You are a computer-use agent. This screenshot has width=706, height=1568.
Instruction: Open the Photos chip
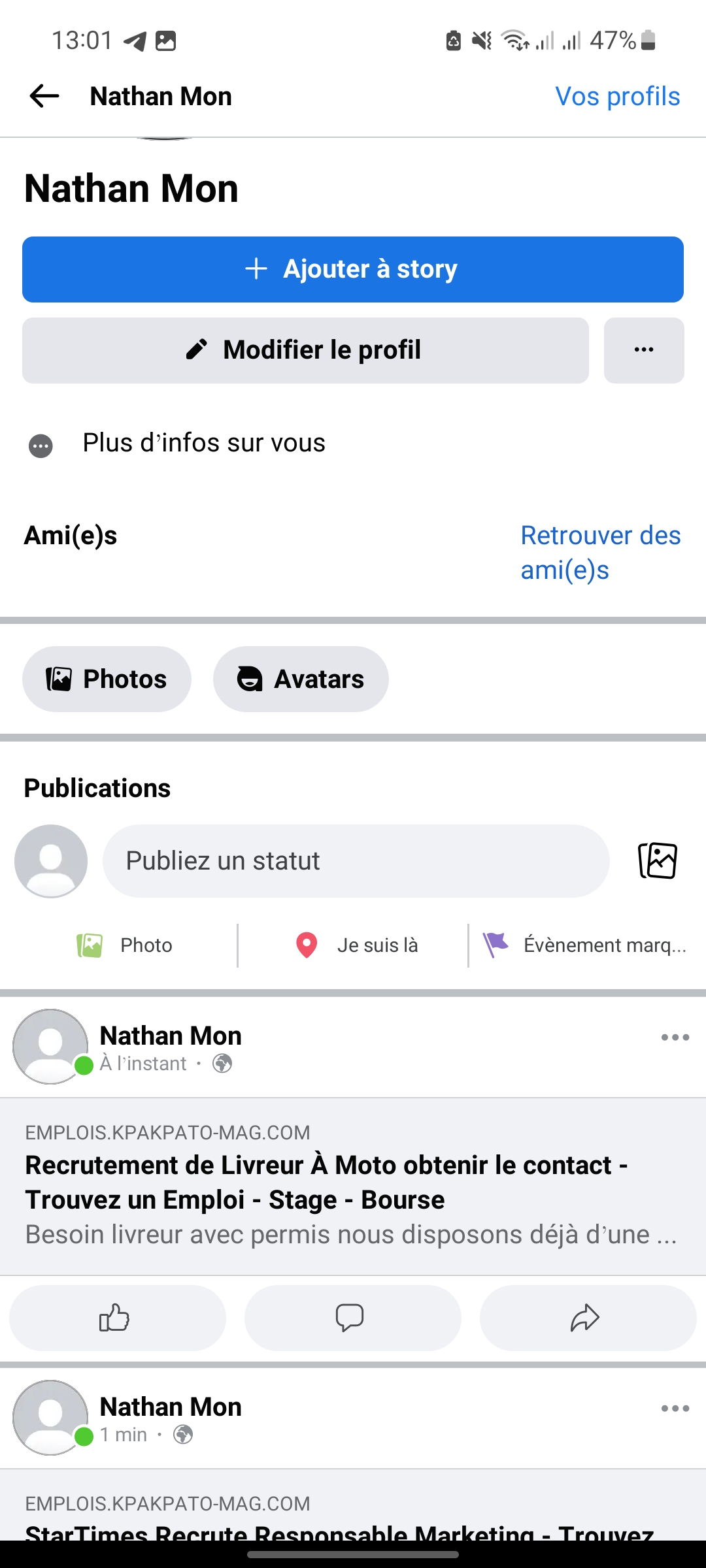pyautogui.click(x=107, y=679)
